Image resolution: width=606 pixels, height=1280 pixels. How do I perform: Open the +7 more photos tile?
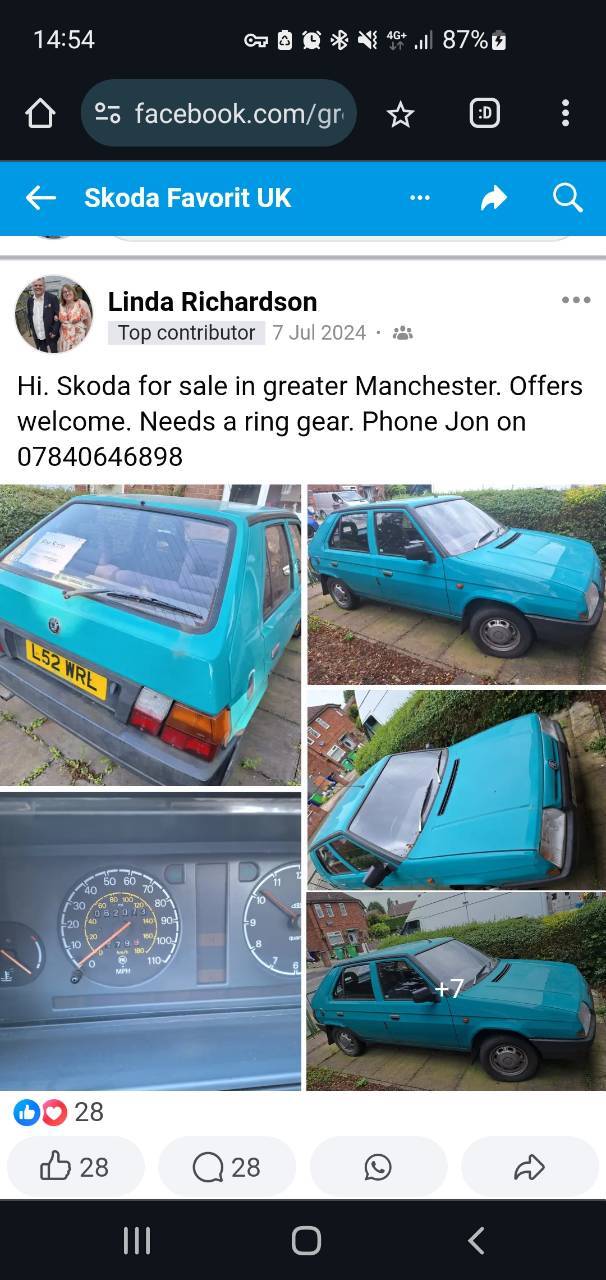pos(456,991)
